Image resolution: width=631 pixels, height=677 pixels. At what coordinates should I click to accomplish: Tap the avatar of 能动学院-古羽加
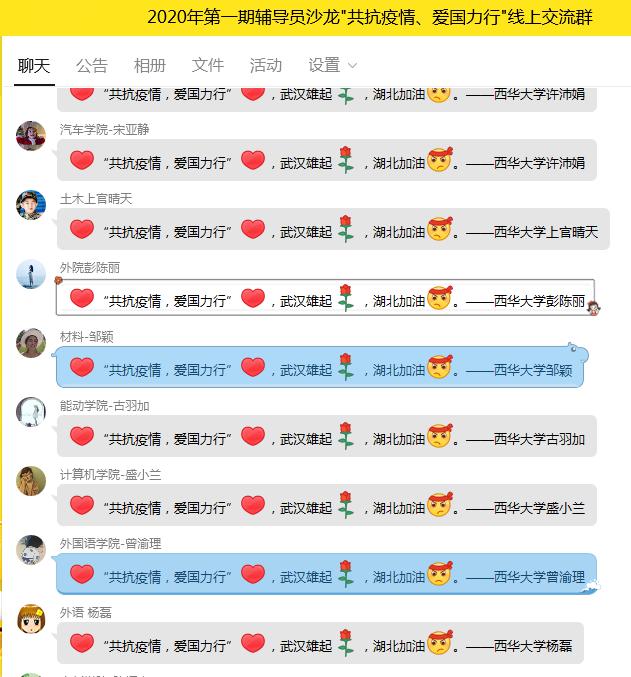tap(31, 412)
